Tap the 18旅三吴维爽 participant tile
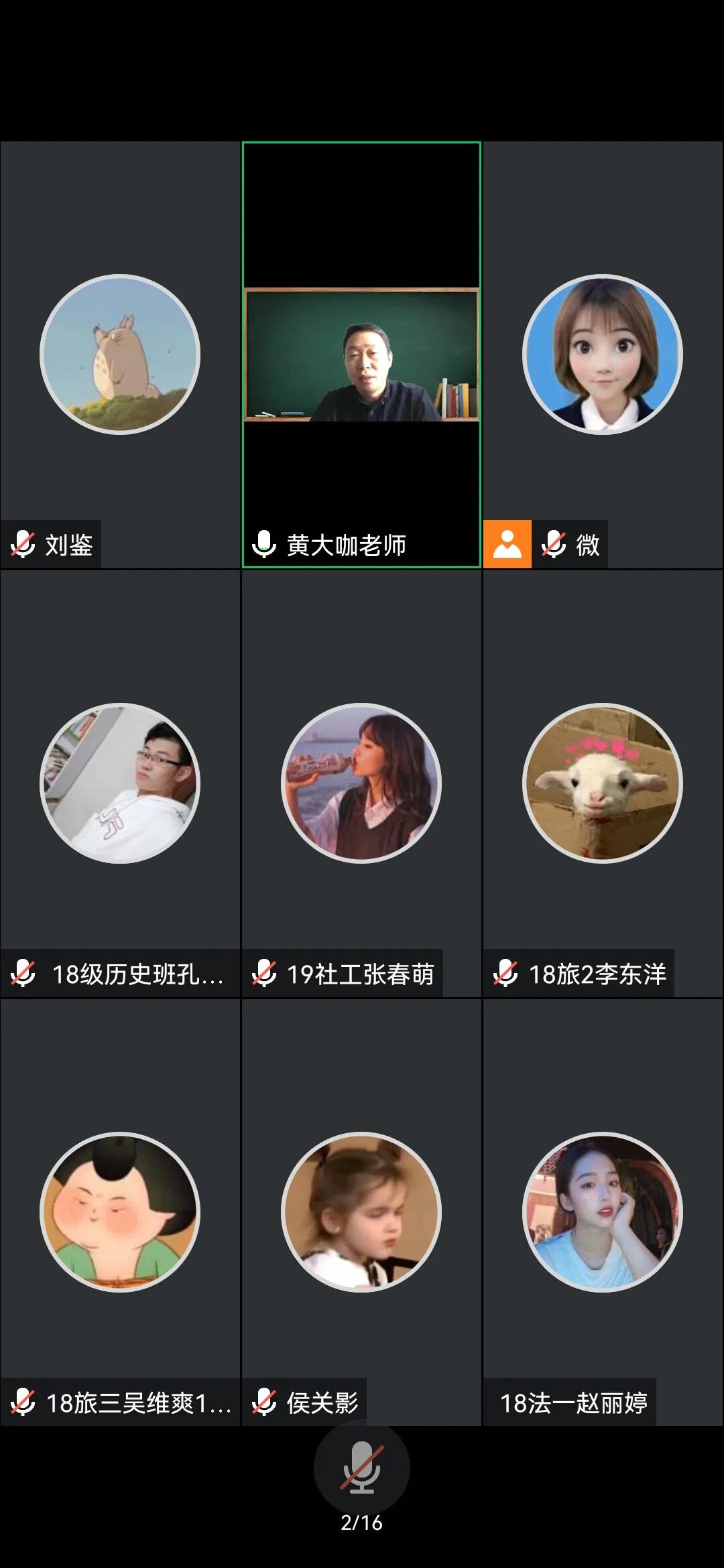Screen dimensions: 724x1568 point(120,1212)
